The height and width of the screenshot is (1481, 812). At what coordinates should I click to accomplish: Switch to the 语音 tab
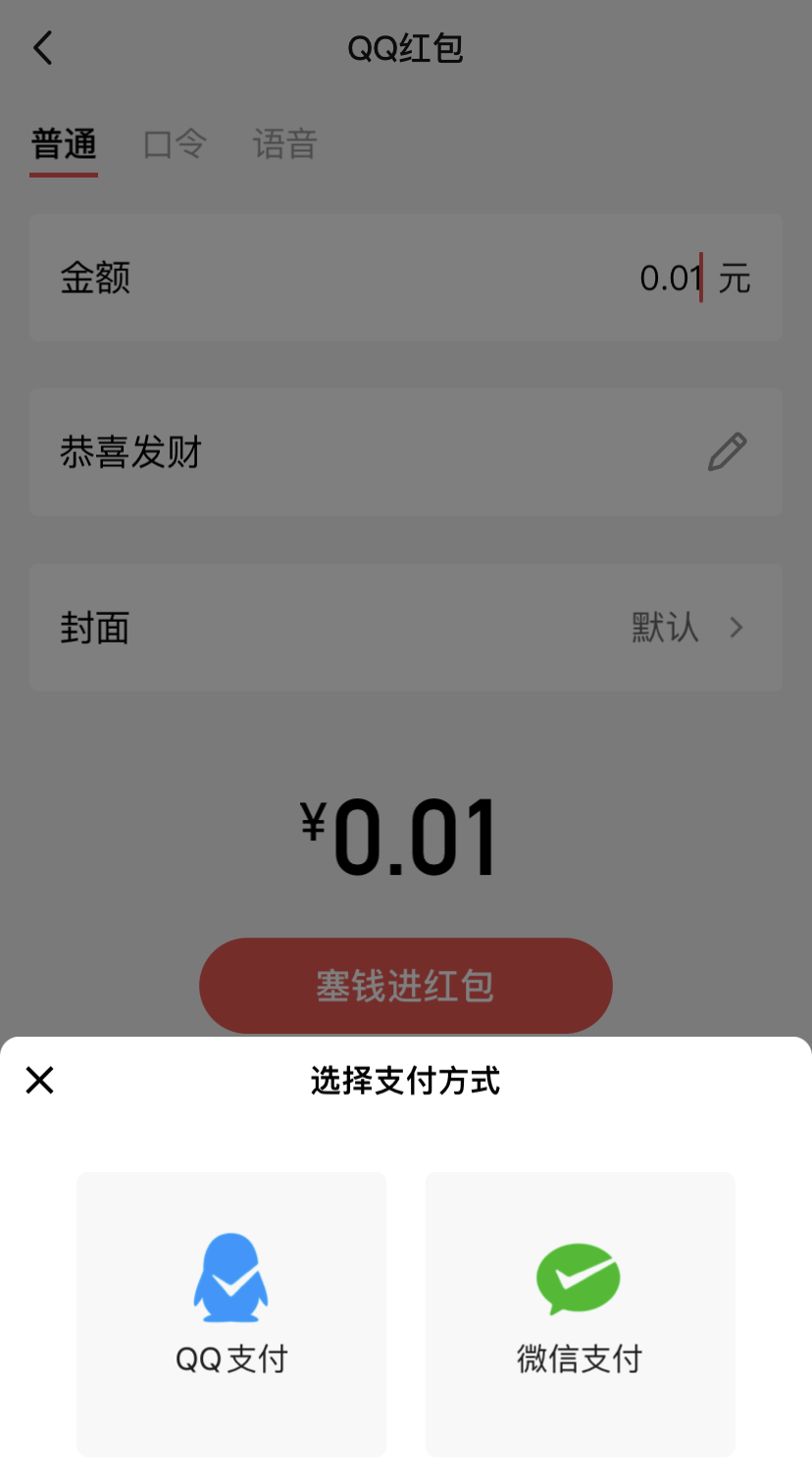pos(283,143)
